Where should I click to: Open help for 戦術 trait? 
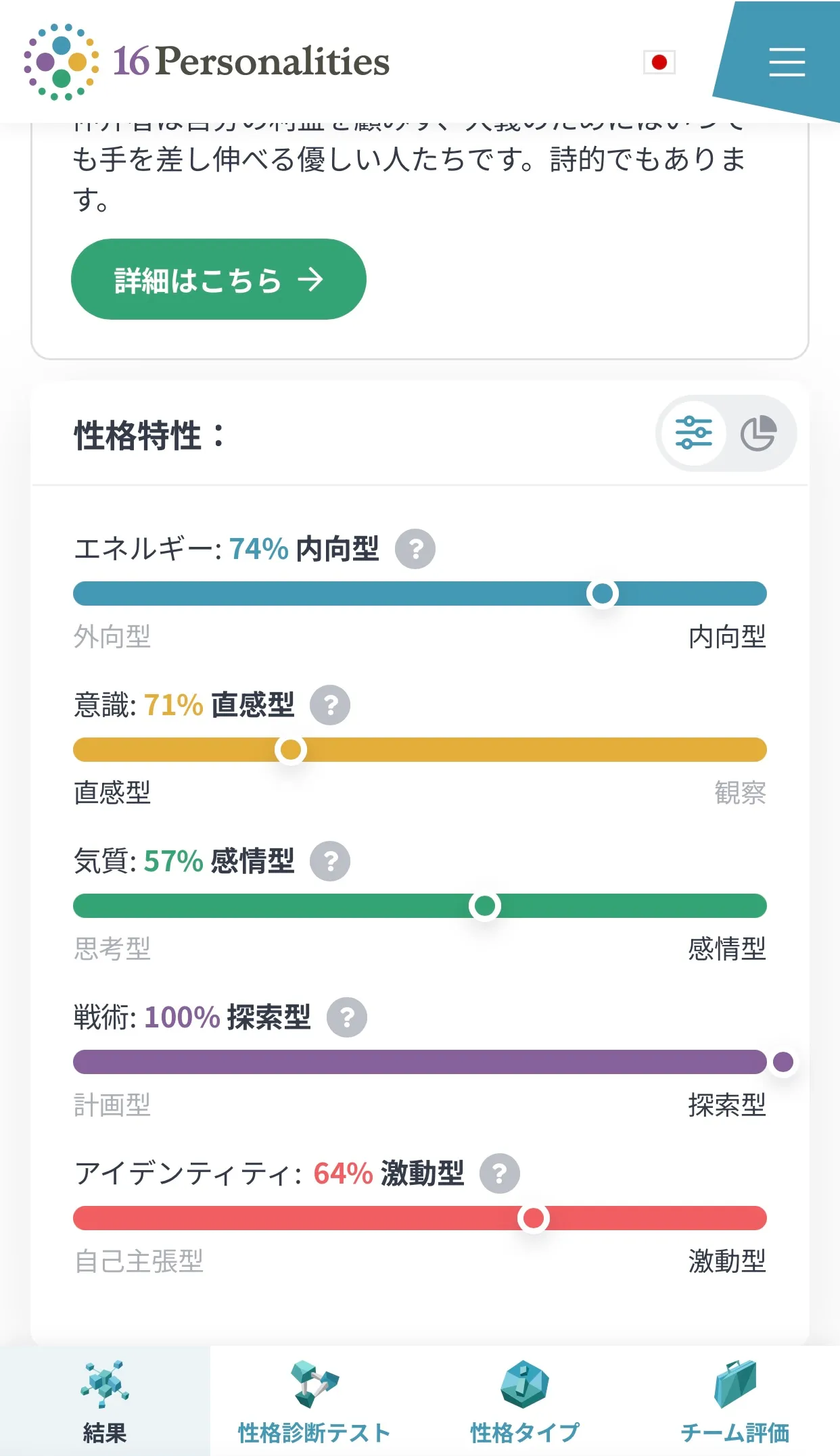coord(347,1017)
